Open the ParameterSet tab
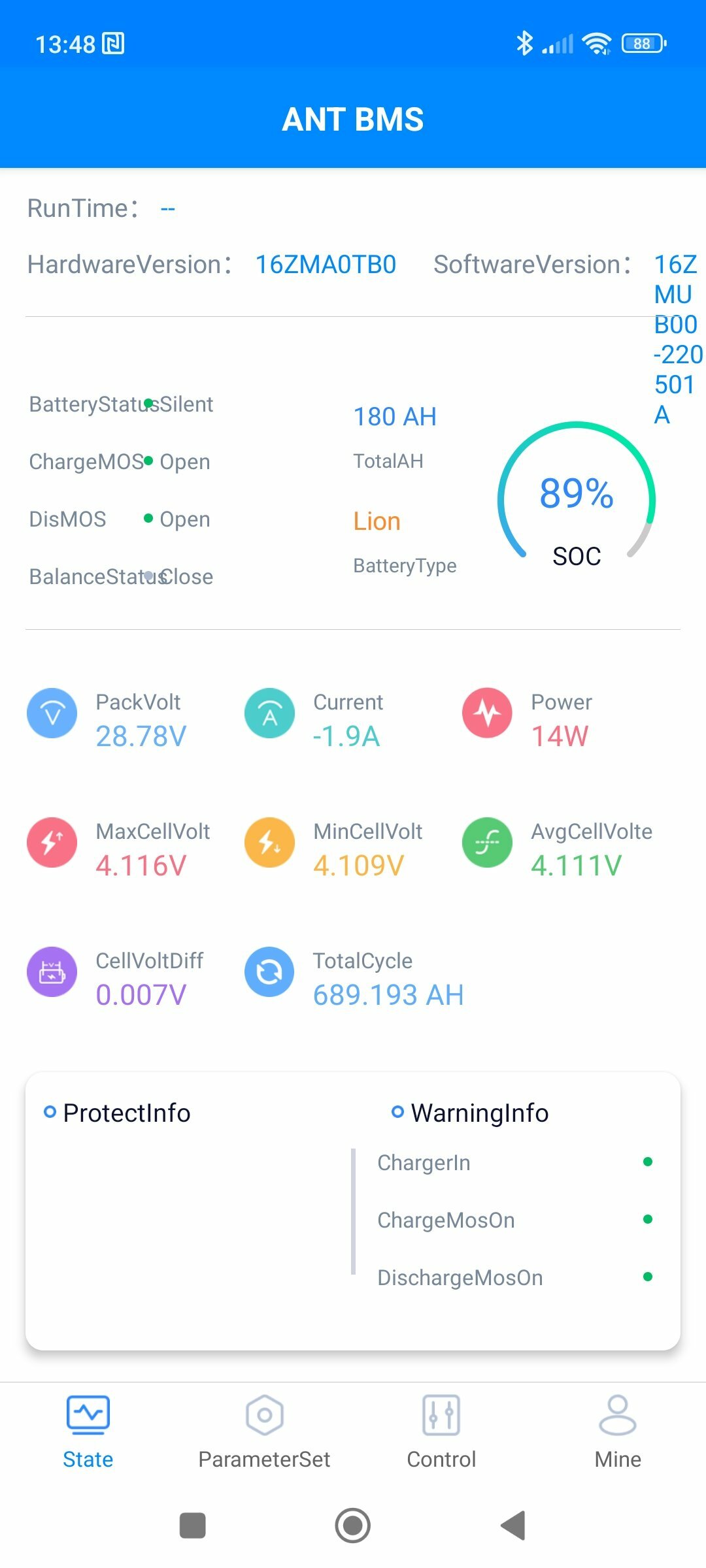Image resolution: width=706 pixels, height=1568 pixels. click(x=264, y=1432)
